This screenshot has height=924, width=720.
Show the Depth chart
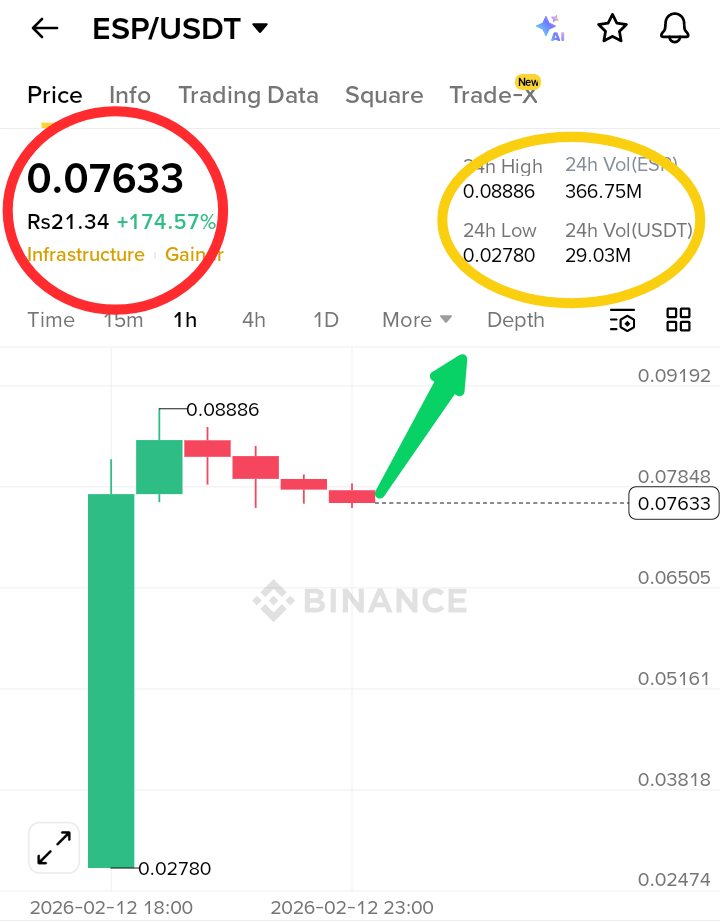[x=516, y=320]
